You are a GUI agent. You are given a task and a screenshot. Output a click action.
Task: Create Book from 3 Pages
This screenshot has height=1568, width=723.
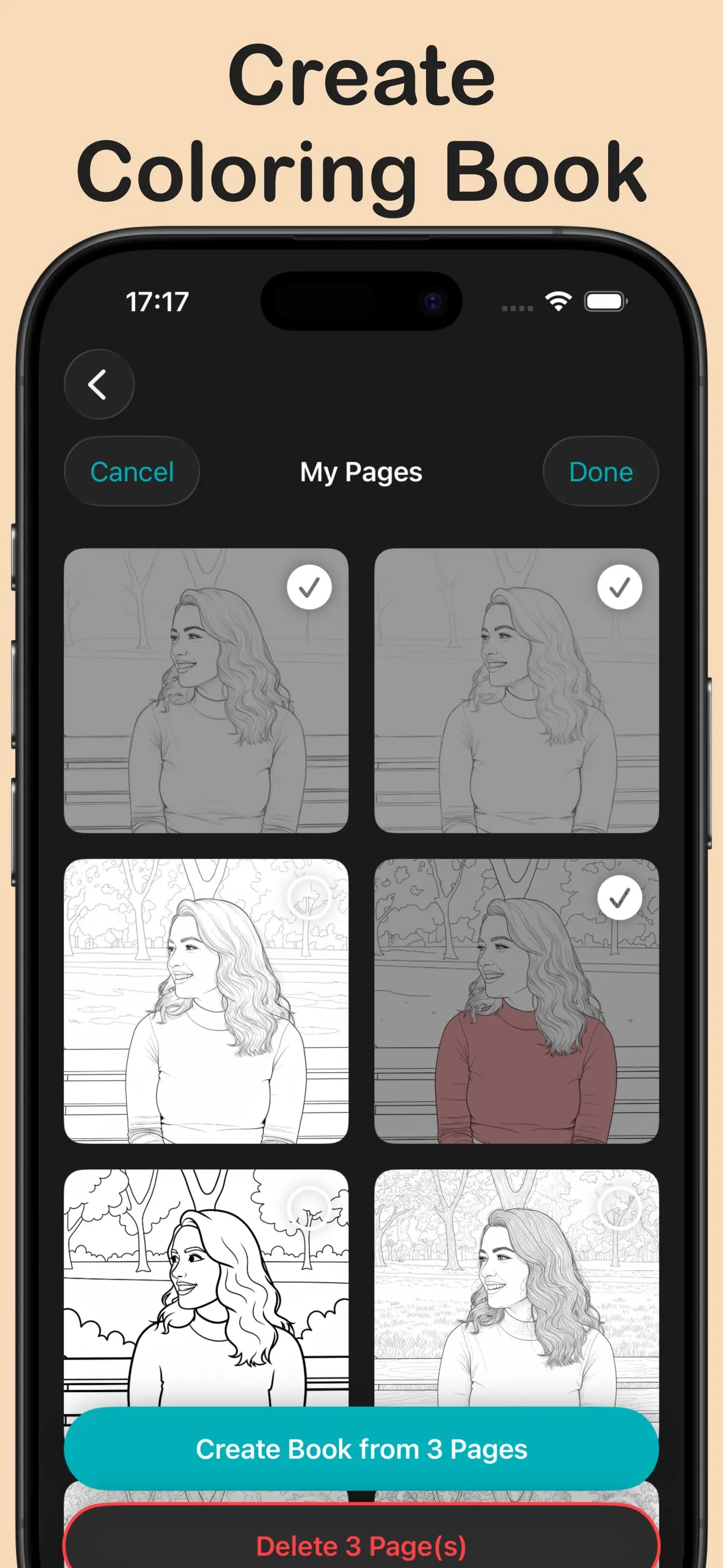[361, 1448]
